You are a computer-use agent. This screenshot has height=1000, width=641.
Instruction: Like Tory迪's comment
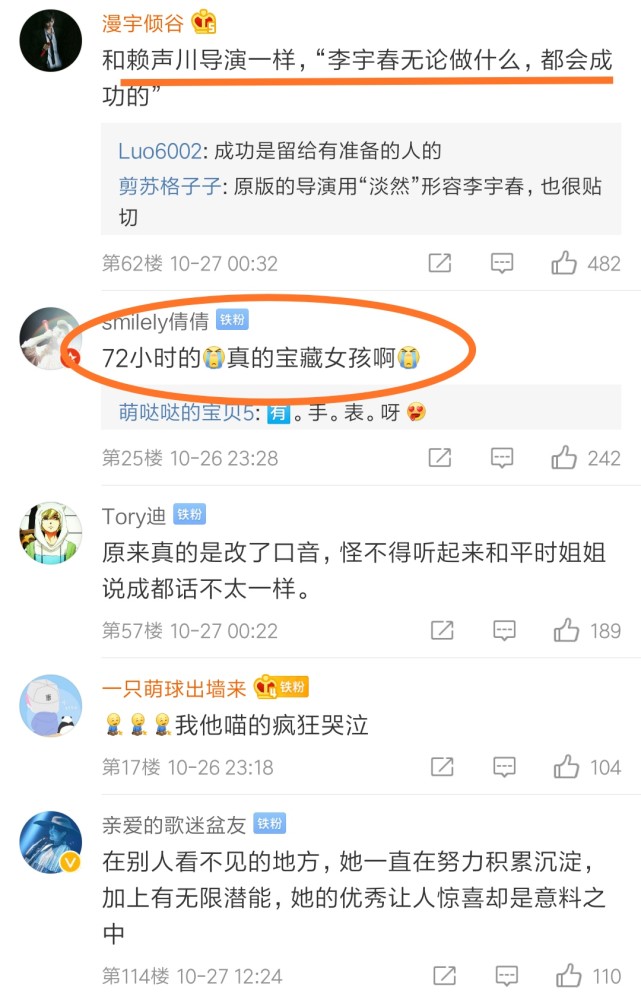[x=566, y=631]
